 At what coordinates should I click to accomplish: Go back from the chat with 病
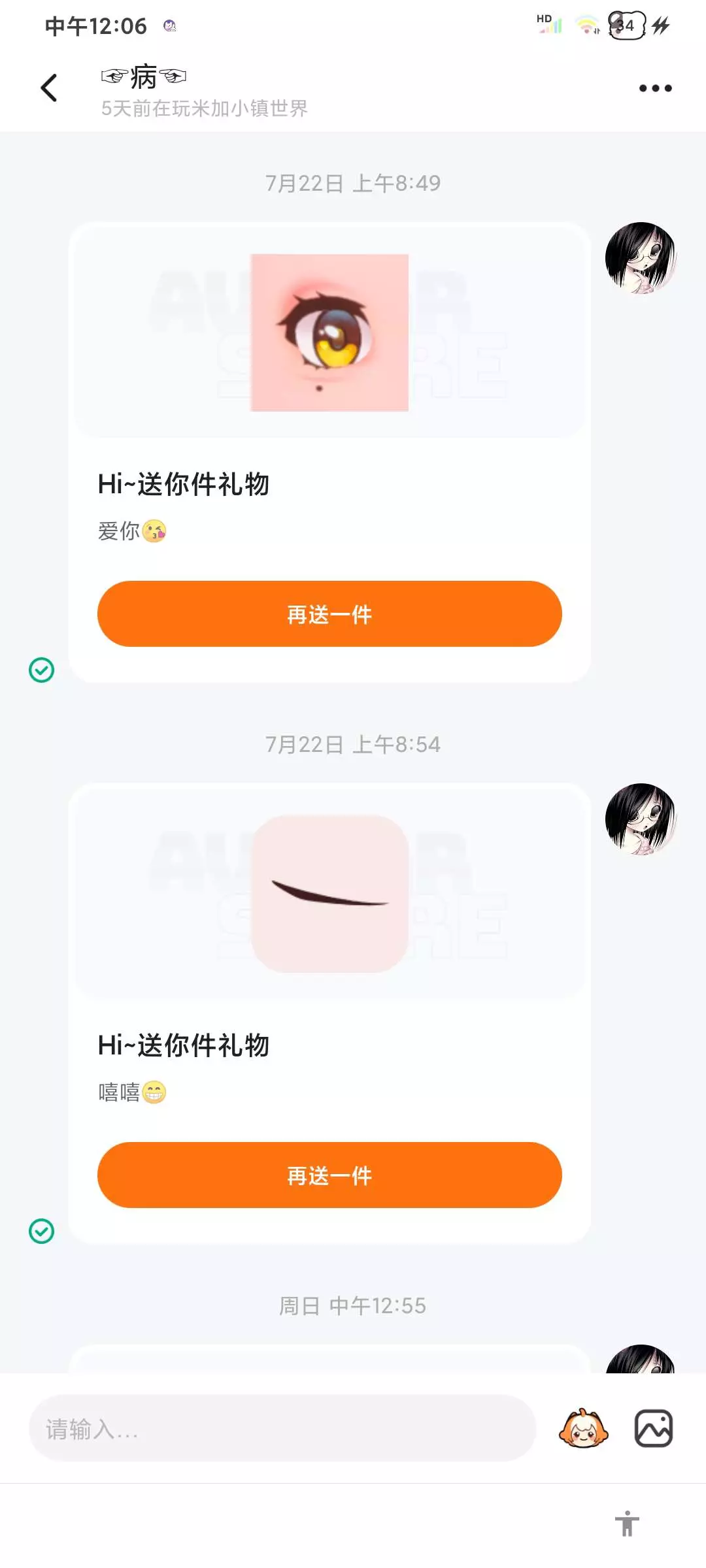pyautogui.click(x=49, y=88)
